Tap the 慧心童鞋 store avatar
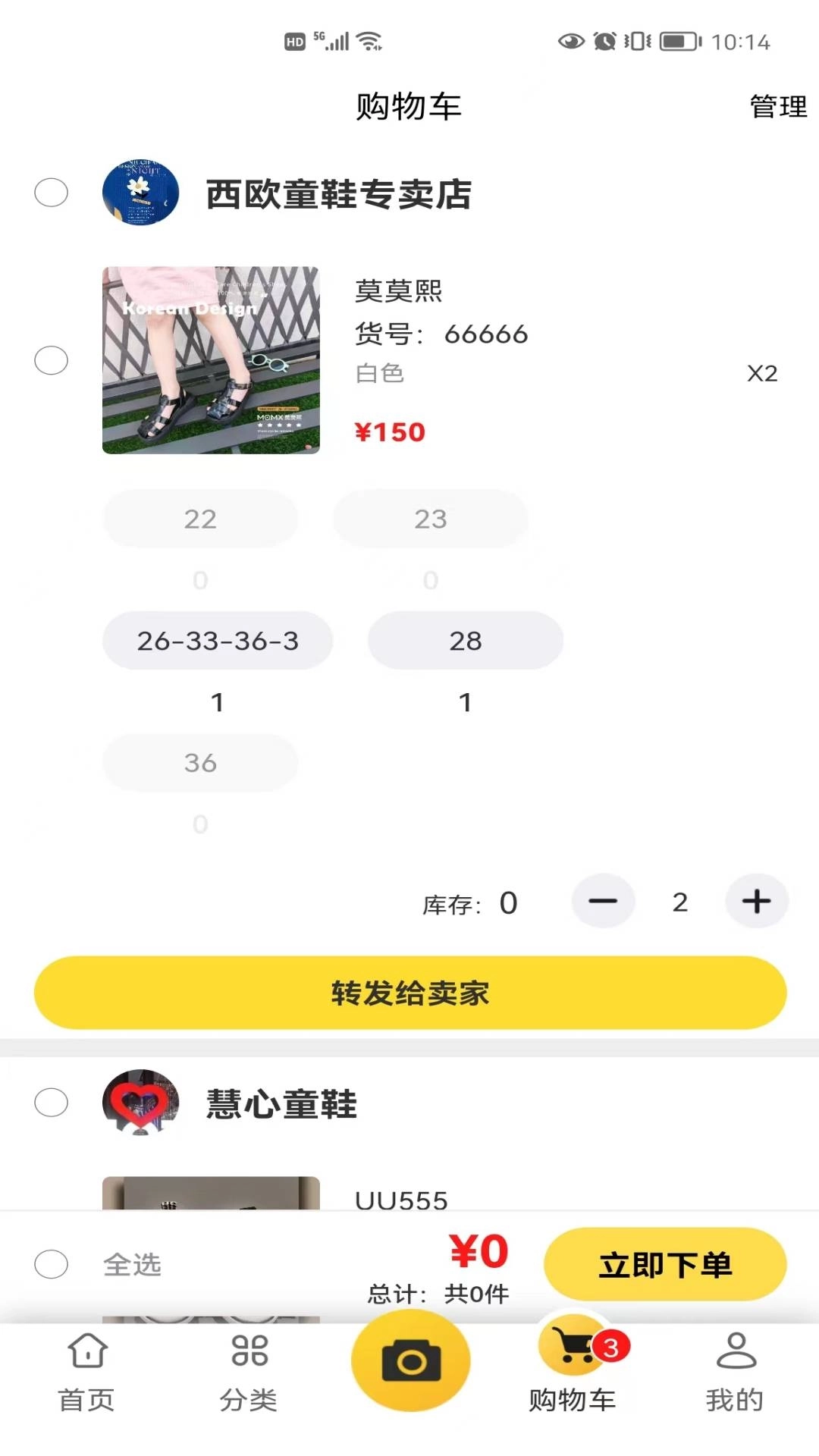This screenshot has width=819, height=1456. point(140,1103)
